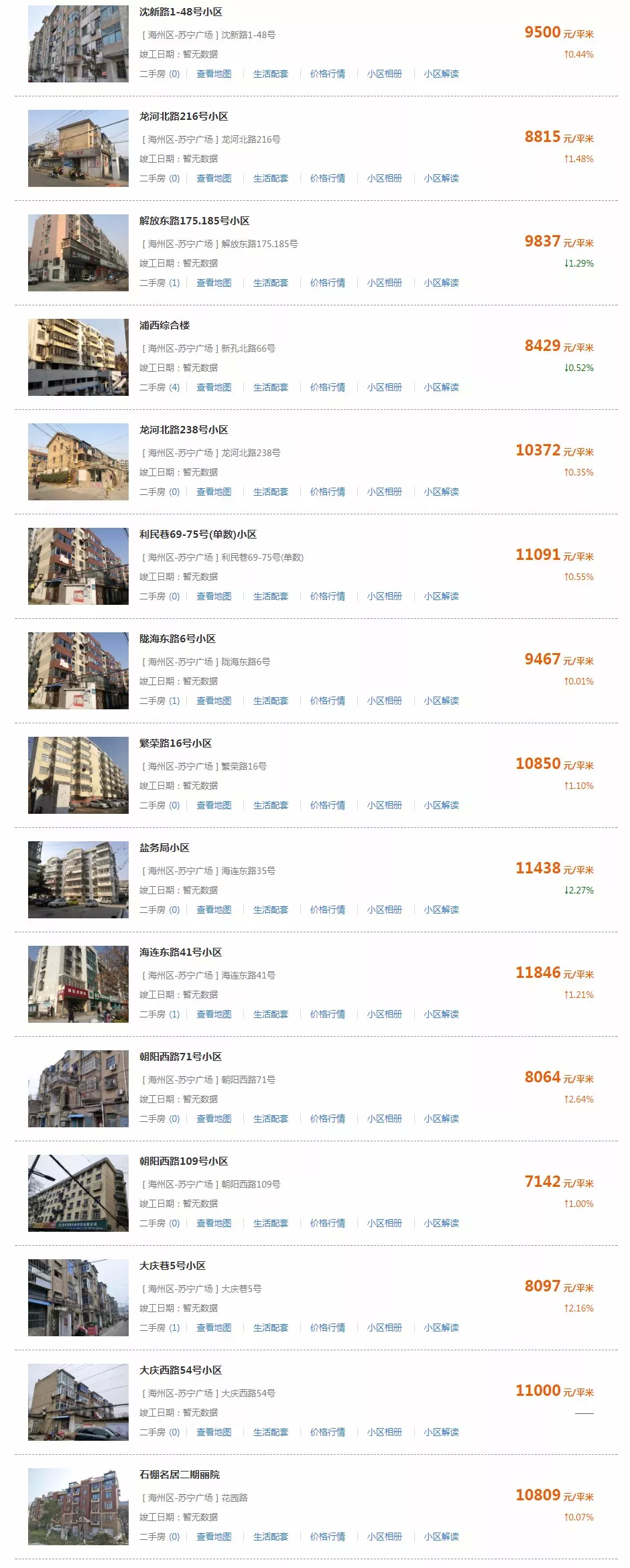
Task: View map for 浦西综合楼
Action: (x=213, y=387)
